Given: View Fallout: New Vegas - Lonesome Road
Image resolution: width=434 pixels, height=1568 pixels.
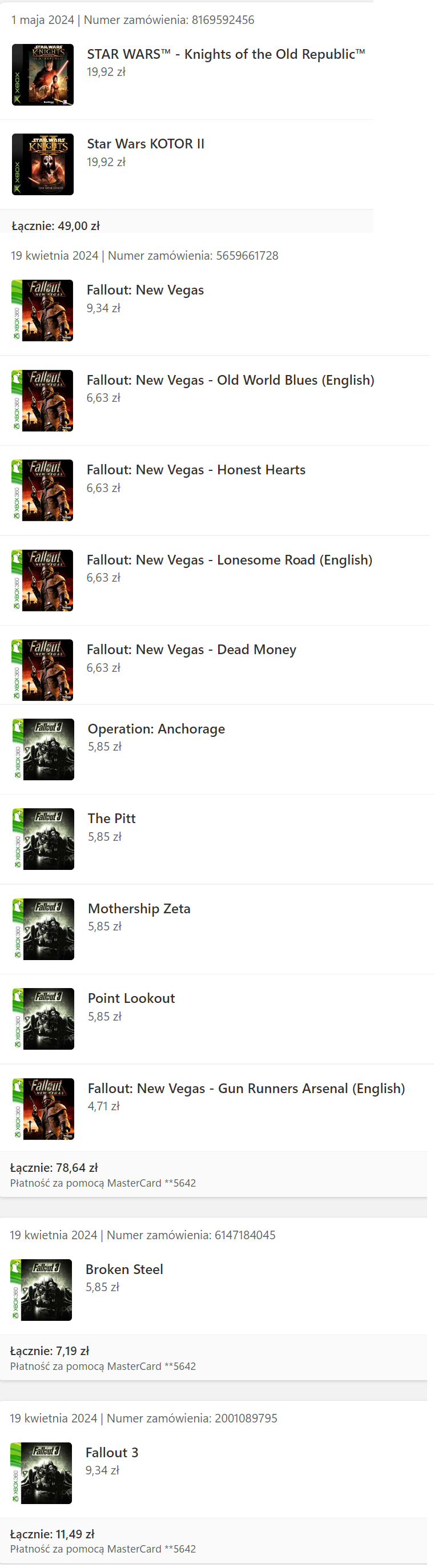Looking at the screenshot, I should point(229,560).
